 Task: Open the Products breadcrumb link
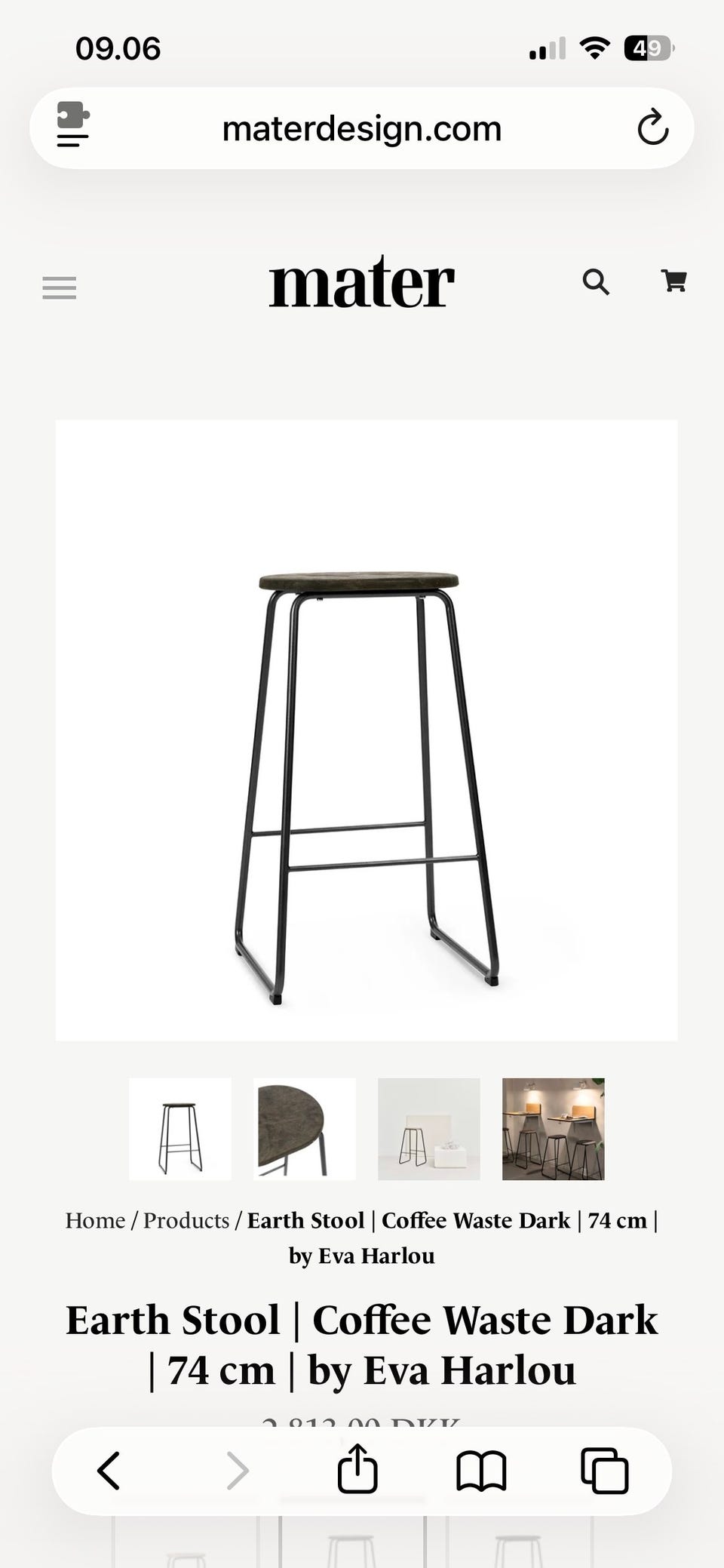[x=186, y=1220]
